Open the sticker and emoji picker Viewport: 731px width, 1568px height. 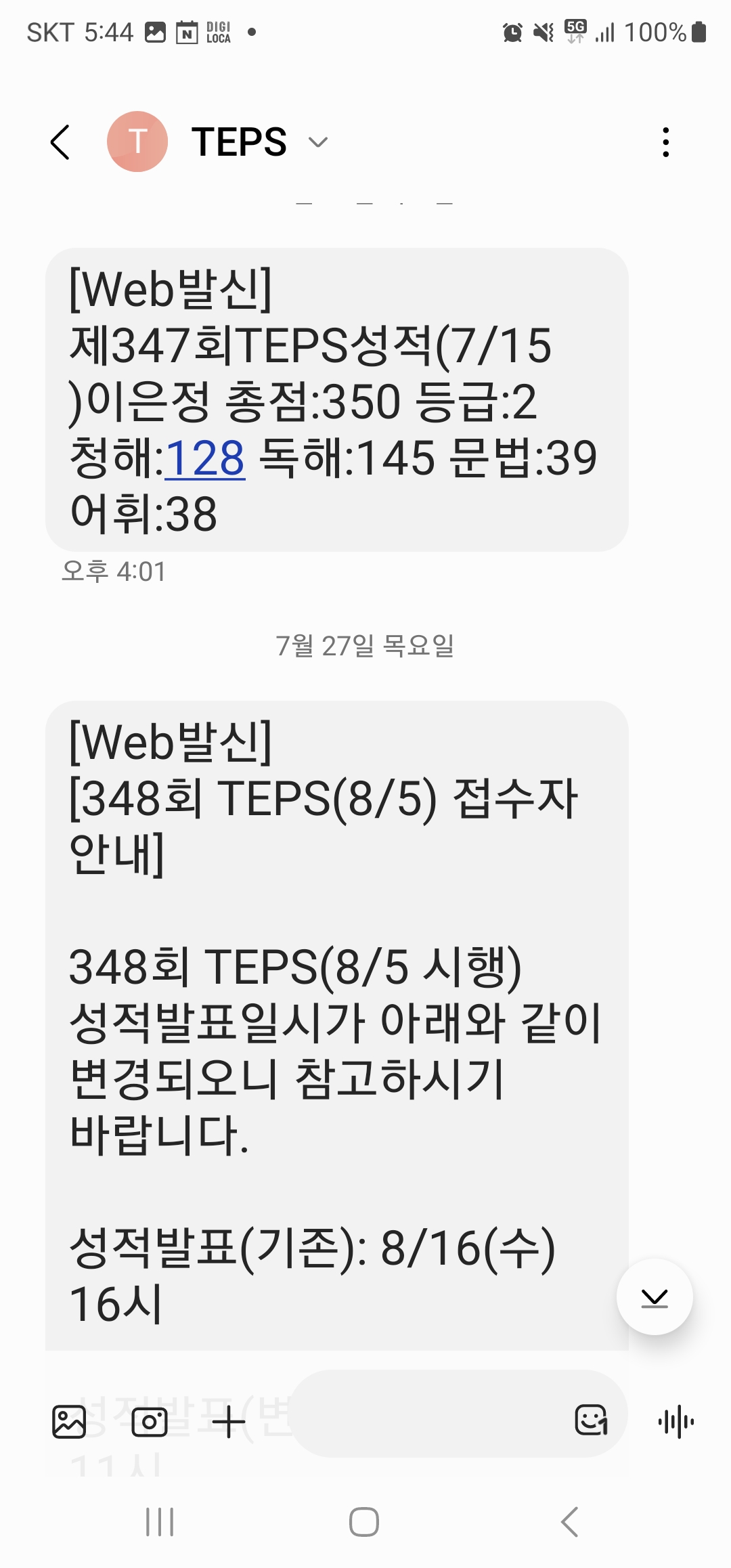(591, 1420)
